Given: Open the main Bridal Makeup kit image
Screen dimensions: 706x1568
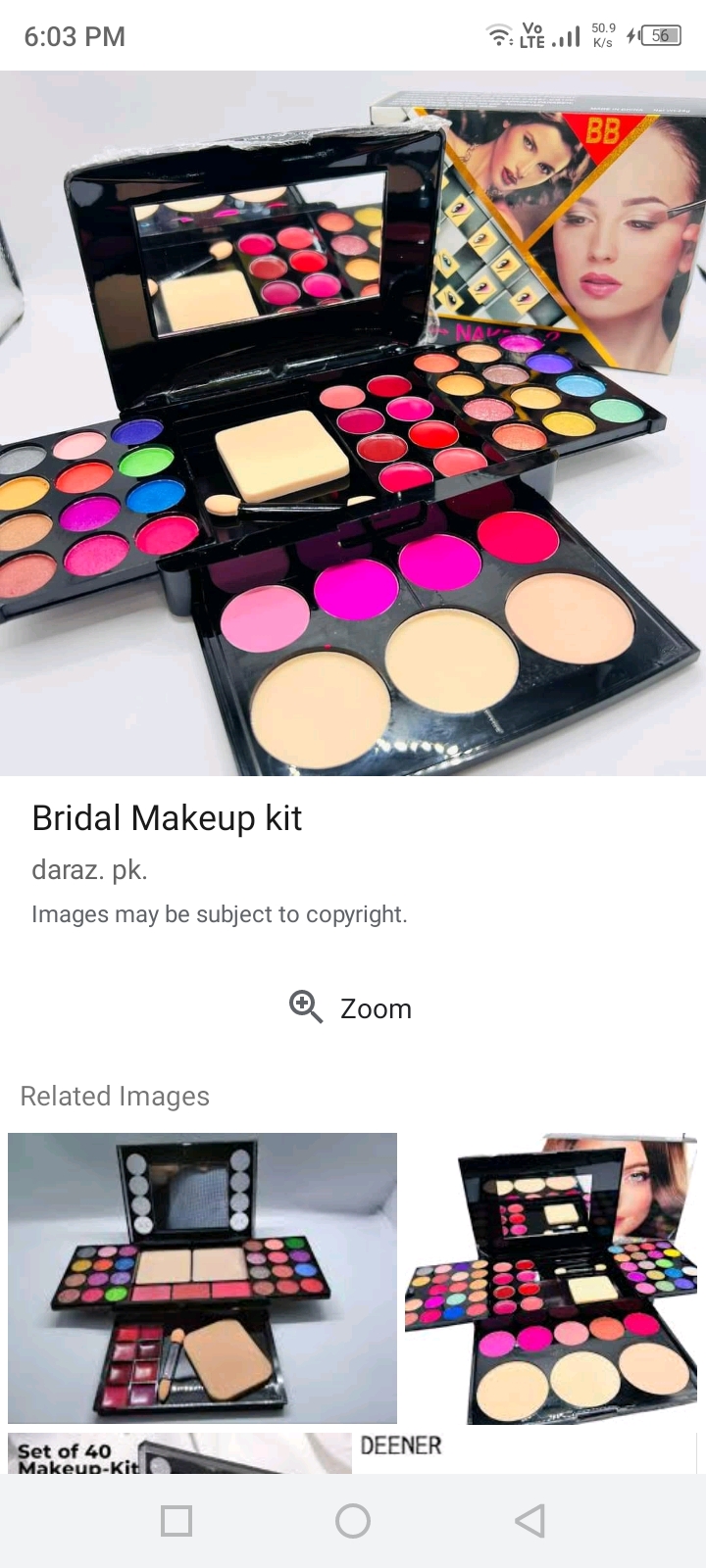Looking at the screenshot, I should pyautogui.click(x=353, y=423).
